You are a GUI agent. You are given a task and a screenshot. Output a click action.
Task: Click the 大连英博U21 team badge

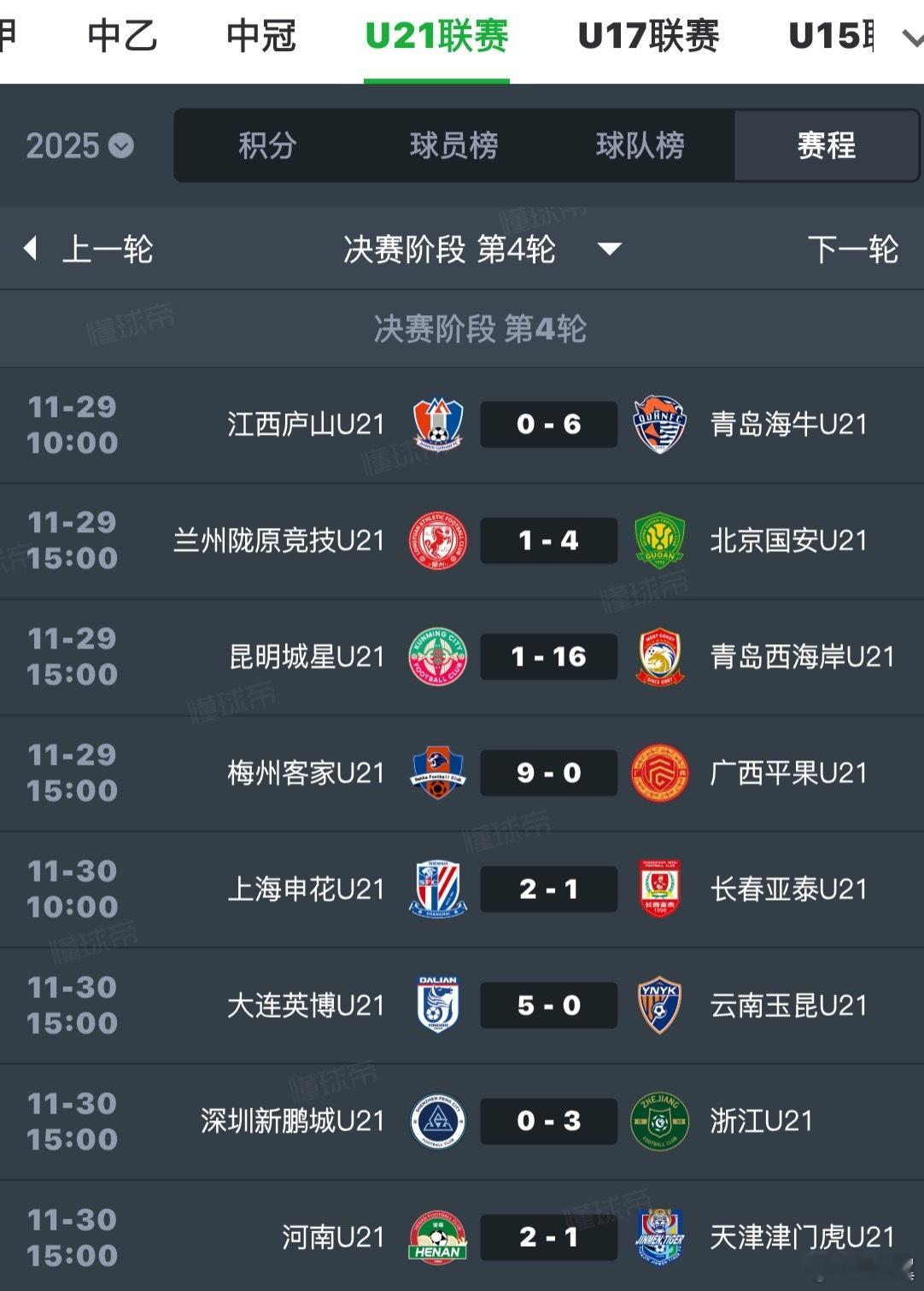coord(438,1005)
